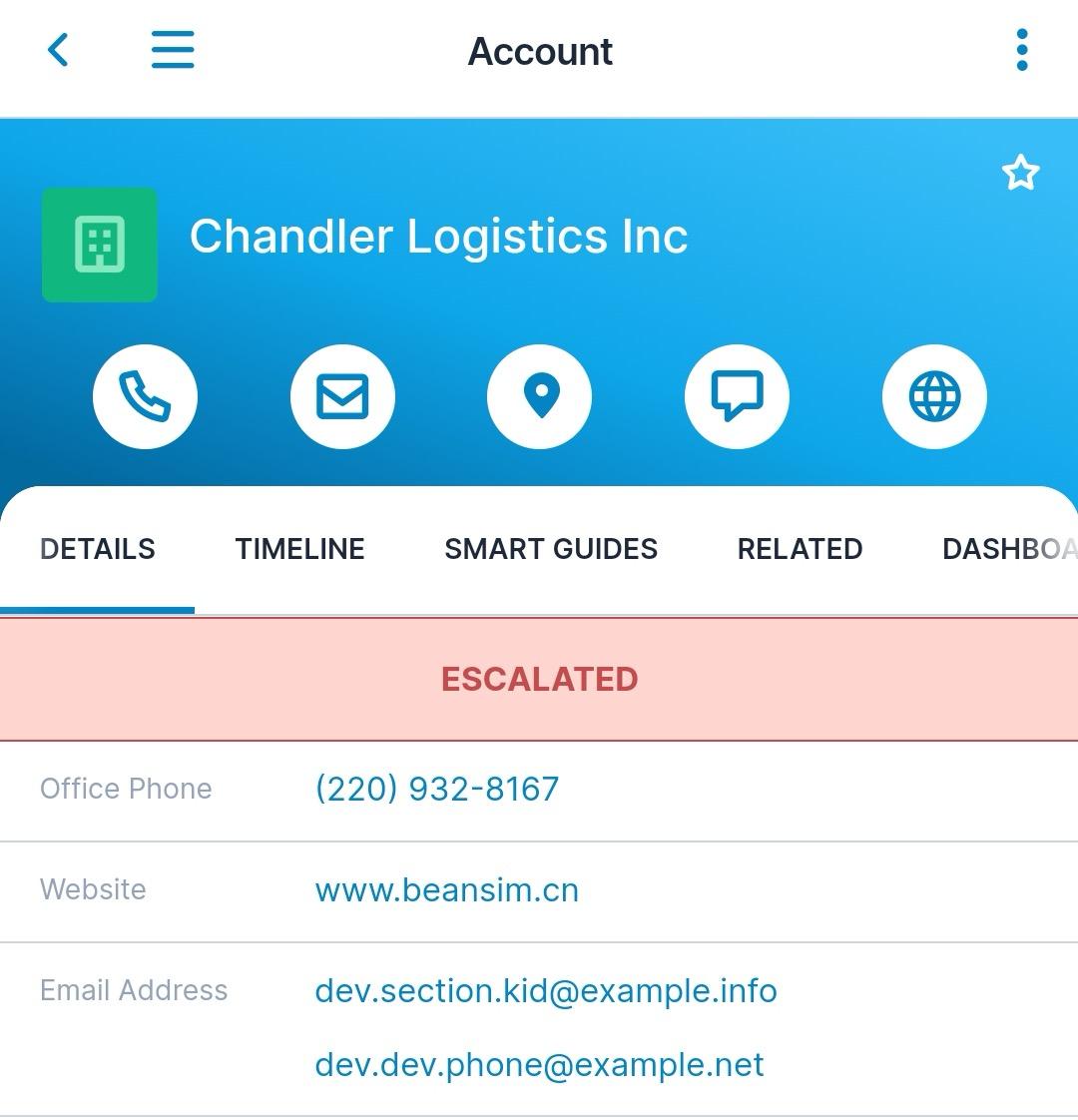1078x1120 pixels.
Task: Open account website via globe icon
Action: tap(934, 396)
